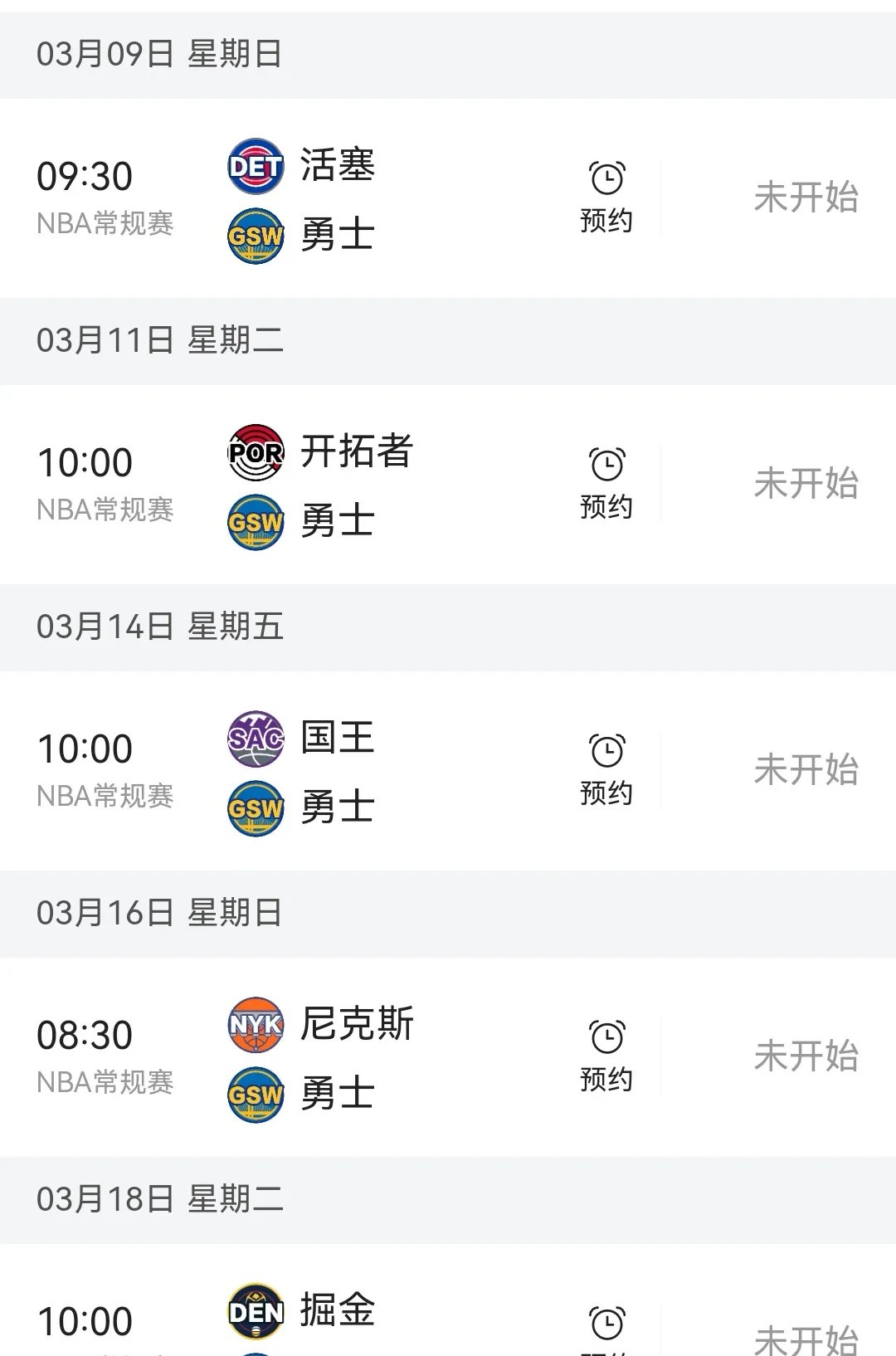The width and height of the screenshot is (896, 1356).
Task: Click the Denver Nuggets DEN team logo
Action: [255, 1308]
